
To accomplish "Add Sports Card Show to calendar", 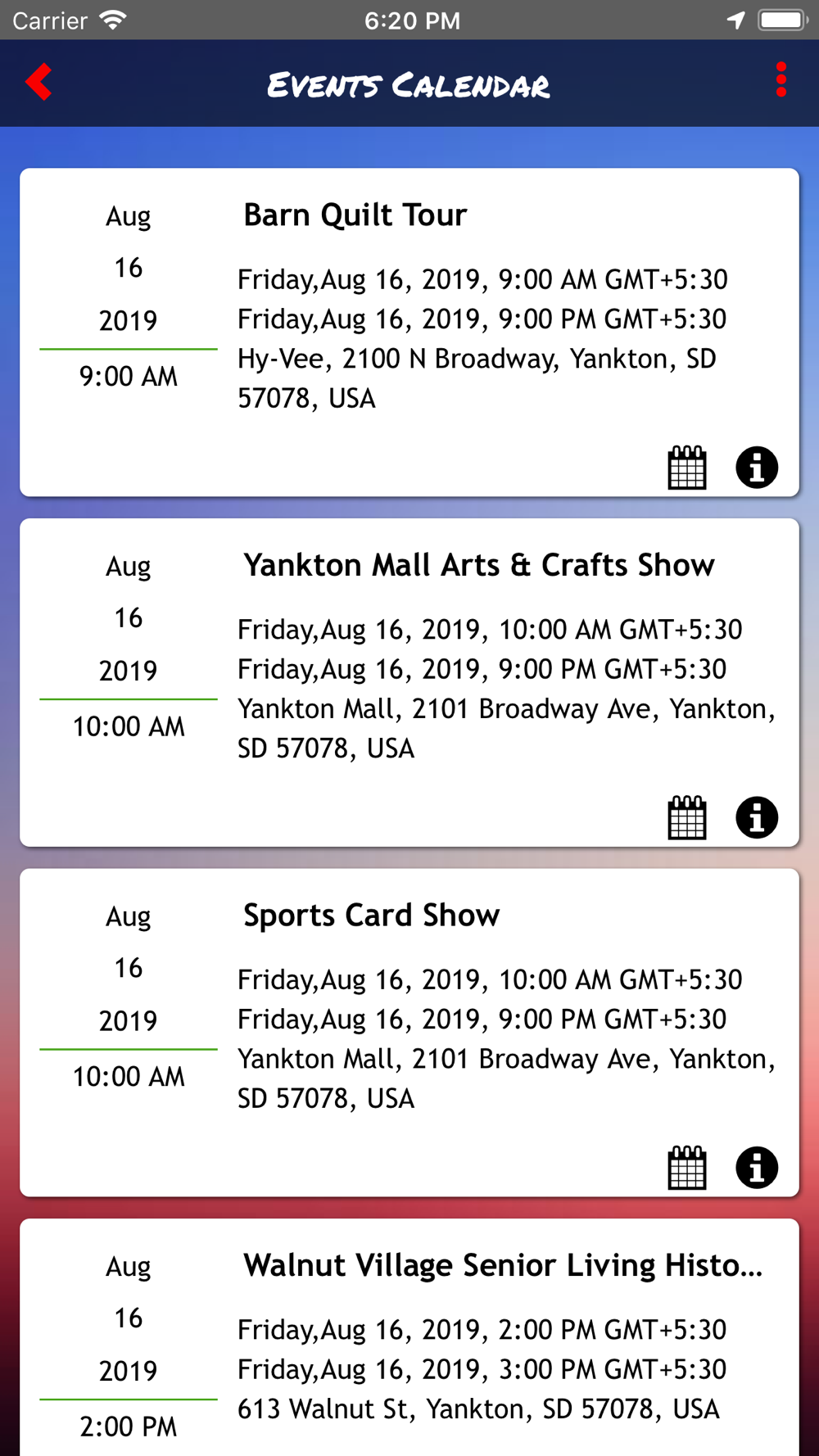I will (x=687, y=1168).
